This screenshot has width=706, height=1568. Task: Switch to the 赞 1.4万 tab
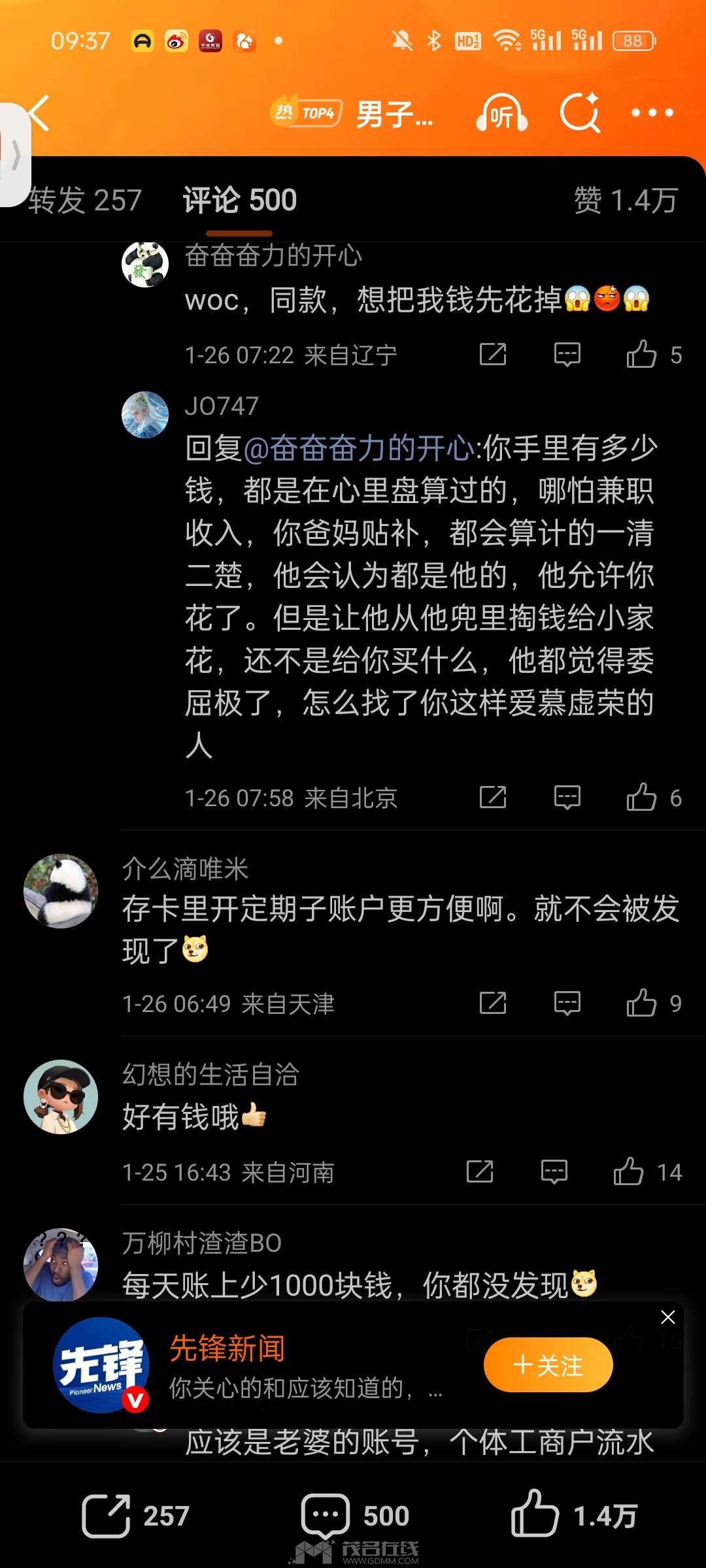coord(626,200)
